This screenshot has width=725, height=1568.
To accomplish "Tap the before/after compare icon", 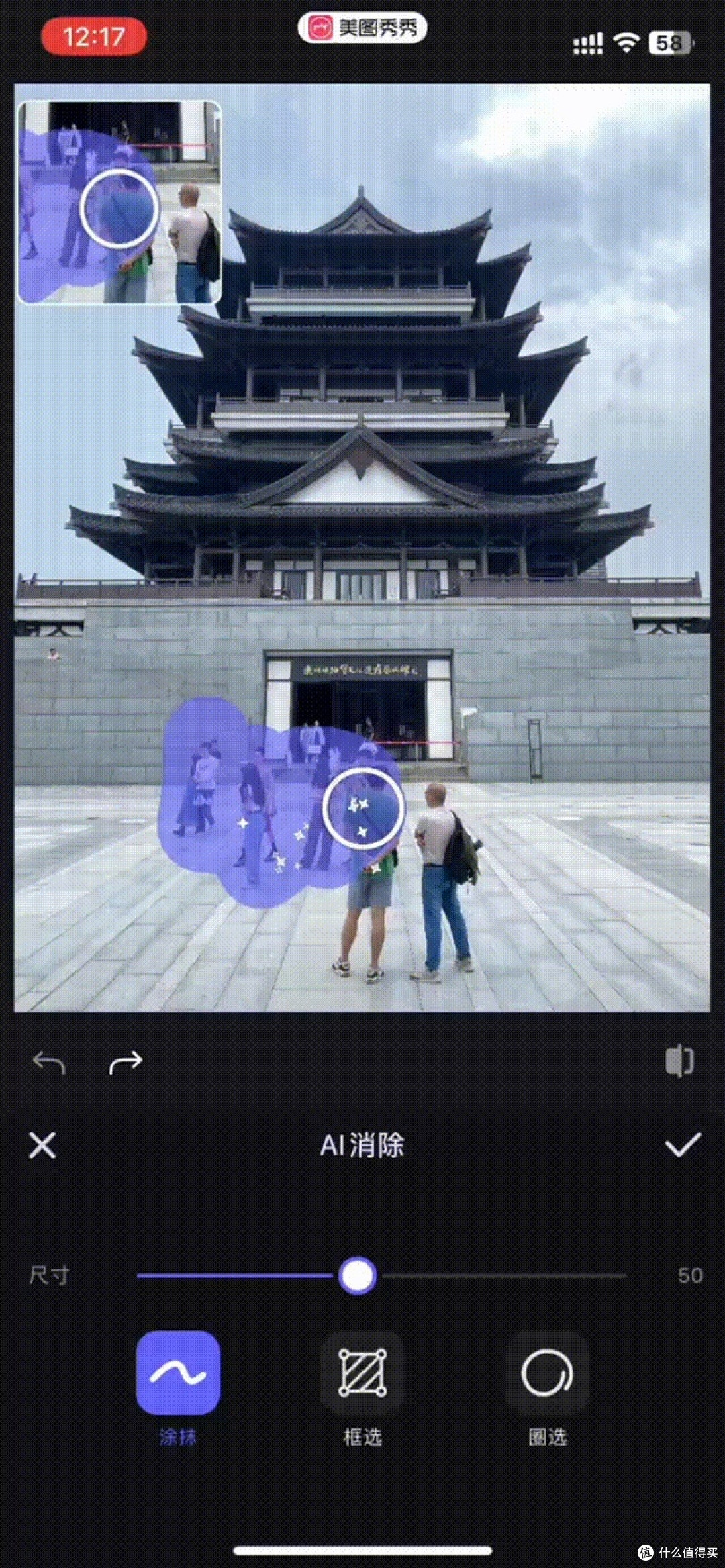I will [x=679, y=1061].
